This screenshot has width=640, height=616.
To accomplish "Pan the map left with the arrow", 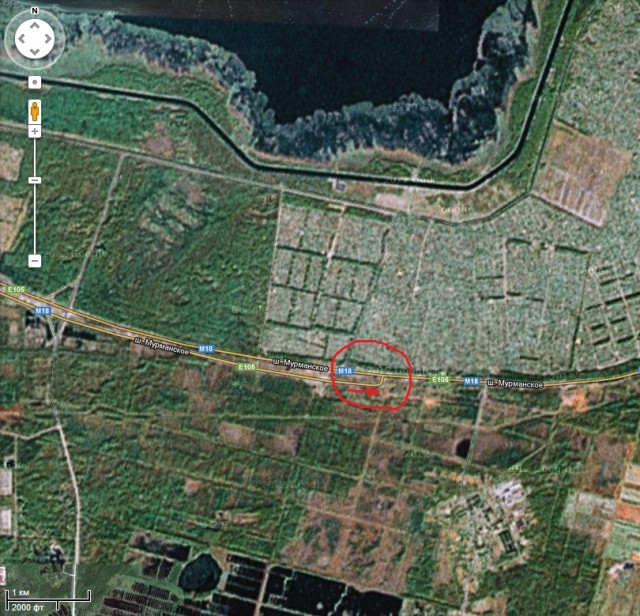I will coord(20,39).
